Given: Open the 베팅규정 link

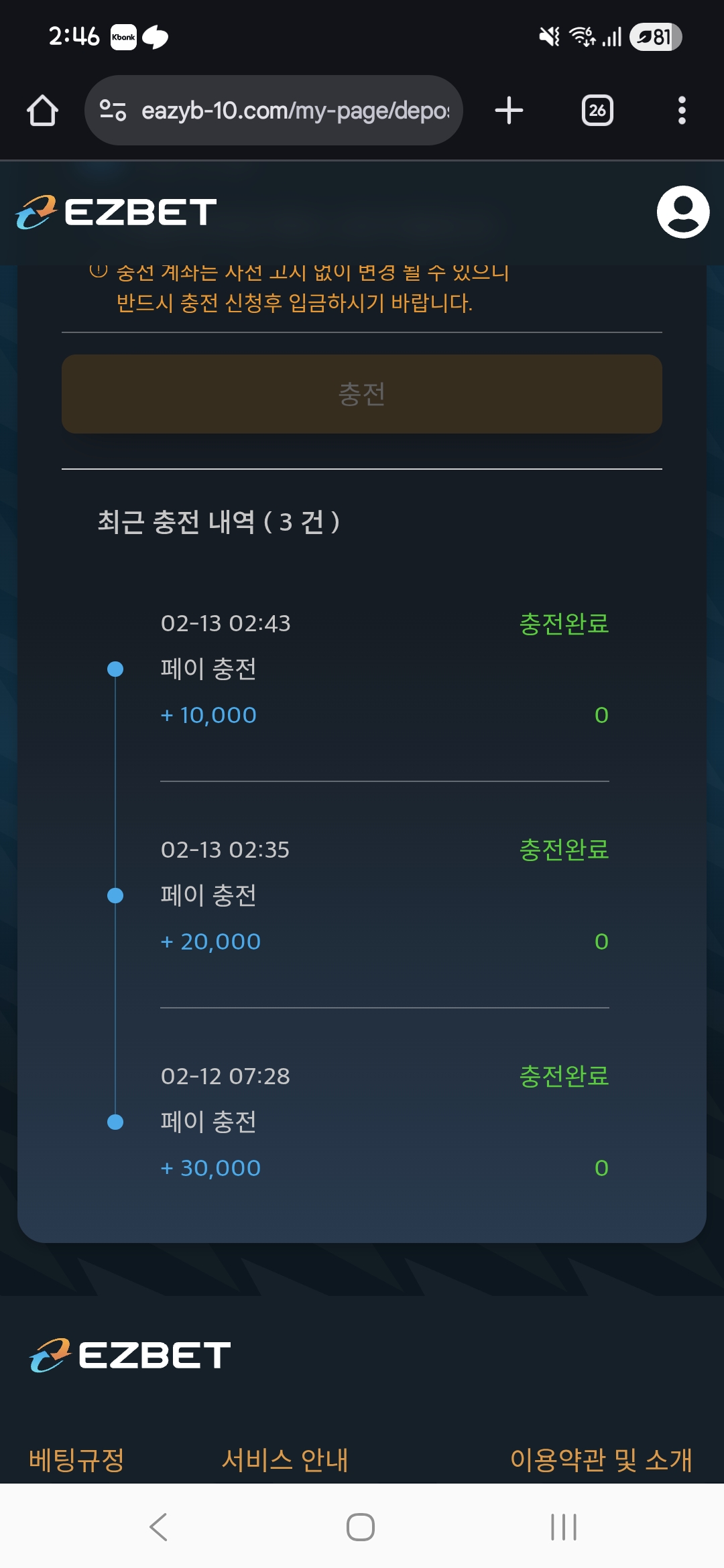Looking at the screenshot, I should tap(76, 1460).
